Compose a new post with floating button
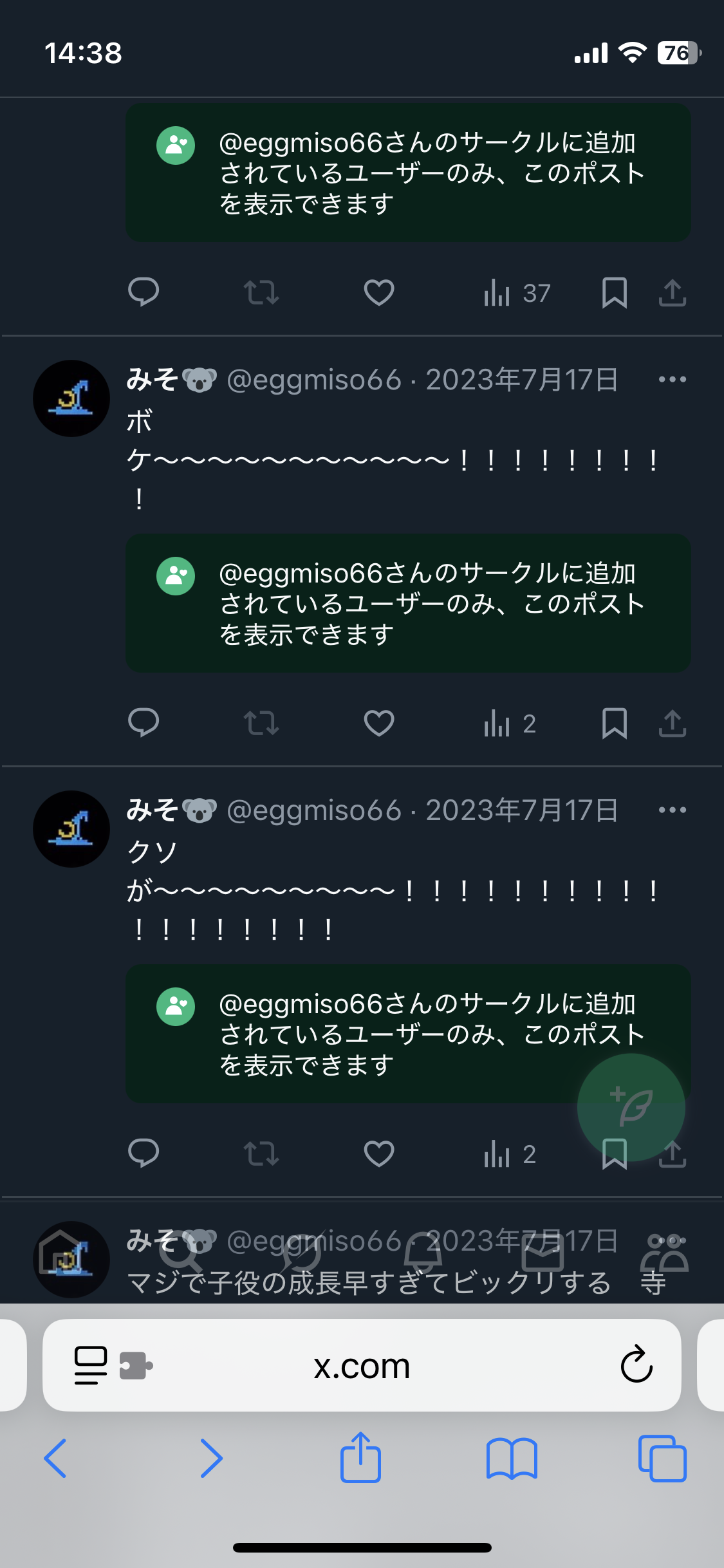Image resolution: width=724 pixels, height=1568 pixels. 631,1107
